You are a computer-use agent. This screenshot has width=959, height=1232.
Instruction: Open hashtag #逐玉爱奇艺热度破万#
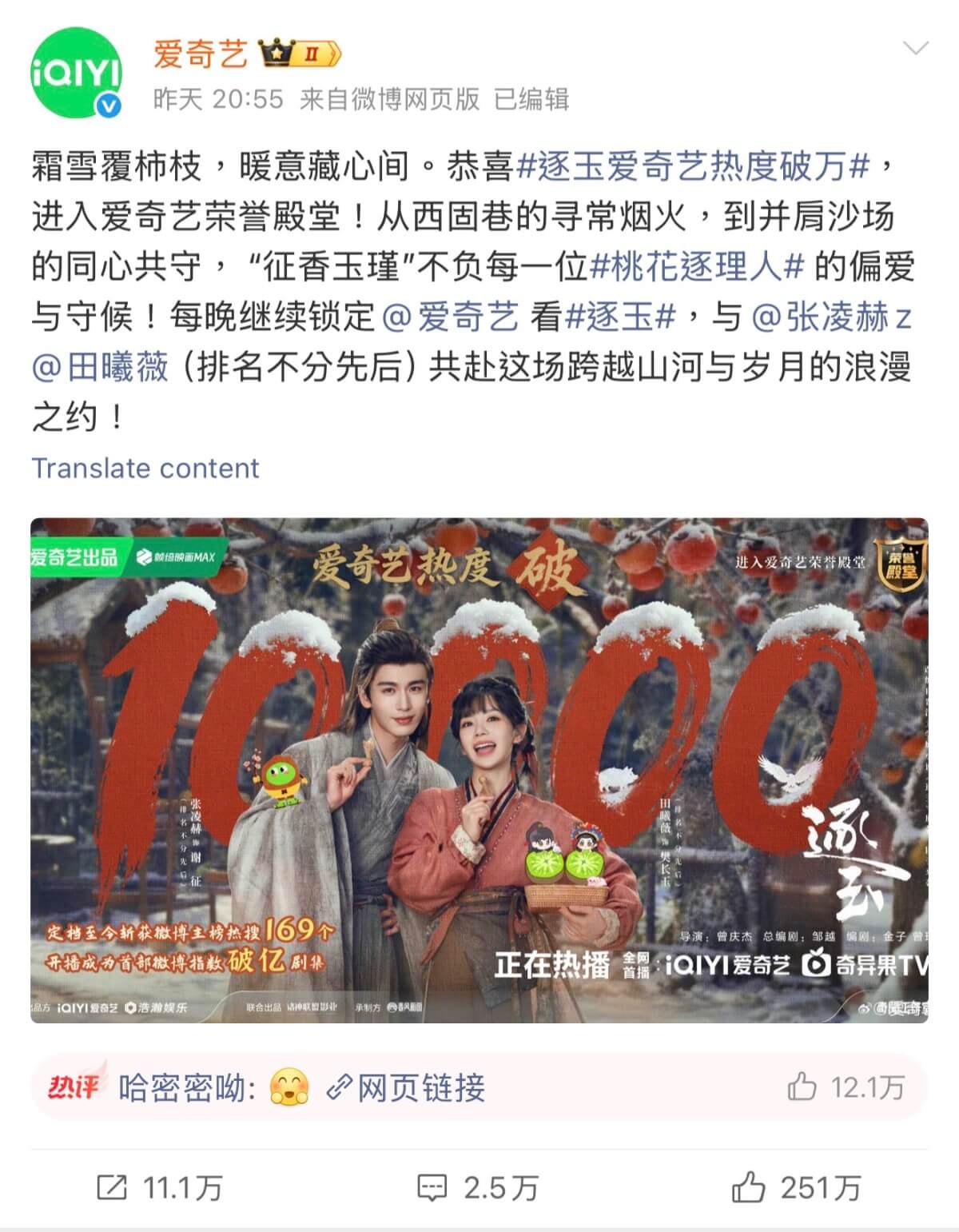click(692, 167)
